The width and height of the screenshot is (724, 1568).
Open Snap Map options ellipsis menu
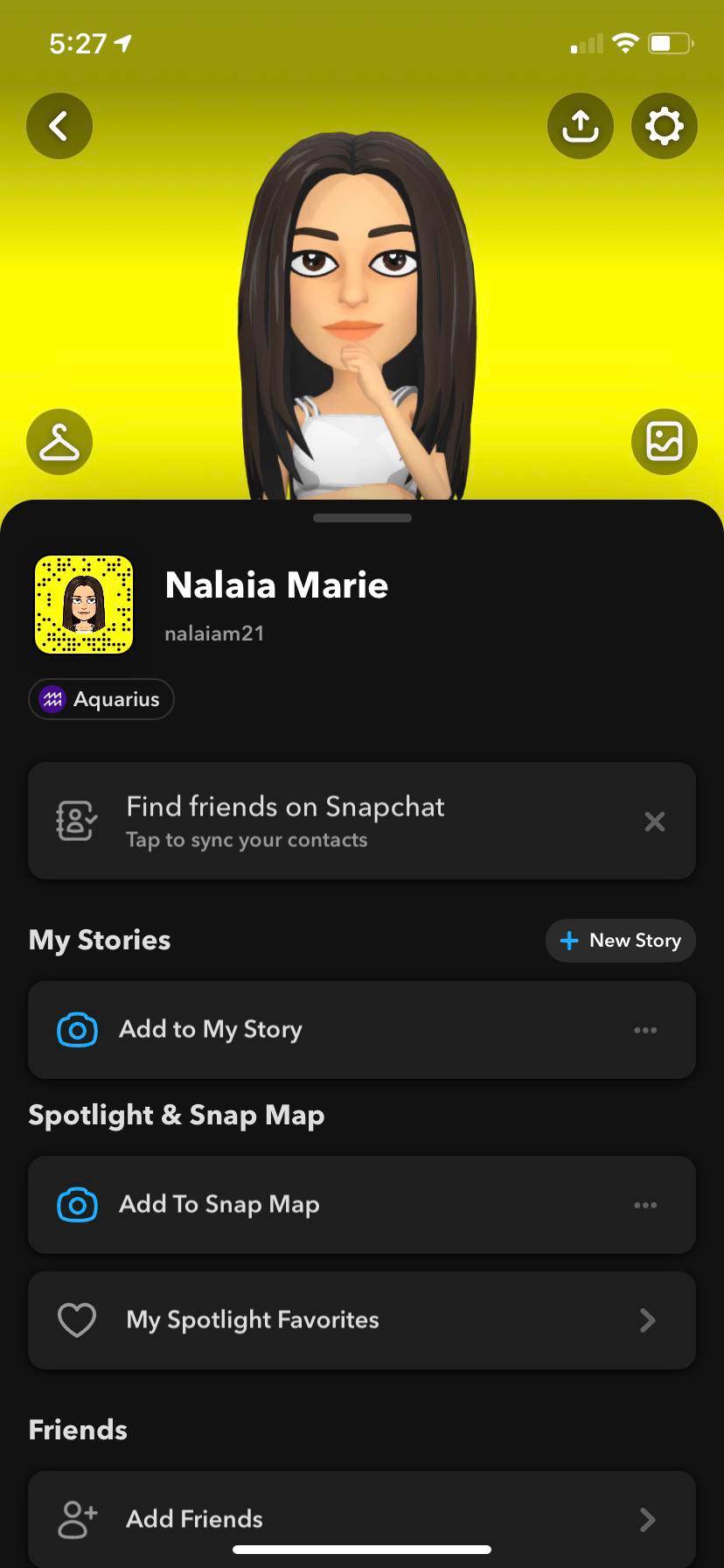pos(645,1205)
